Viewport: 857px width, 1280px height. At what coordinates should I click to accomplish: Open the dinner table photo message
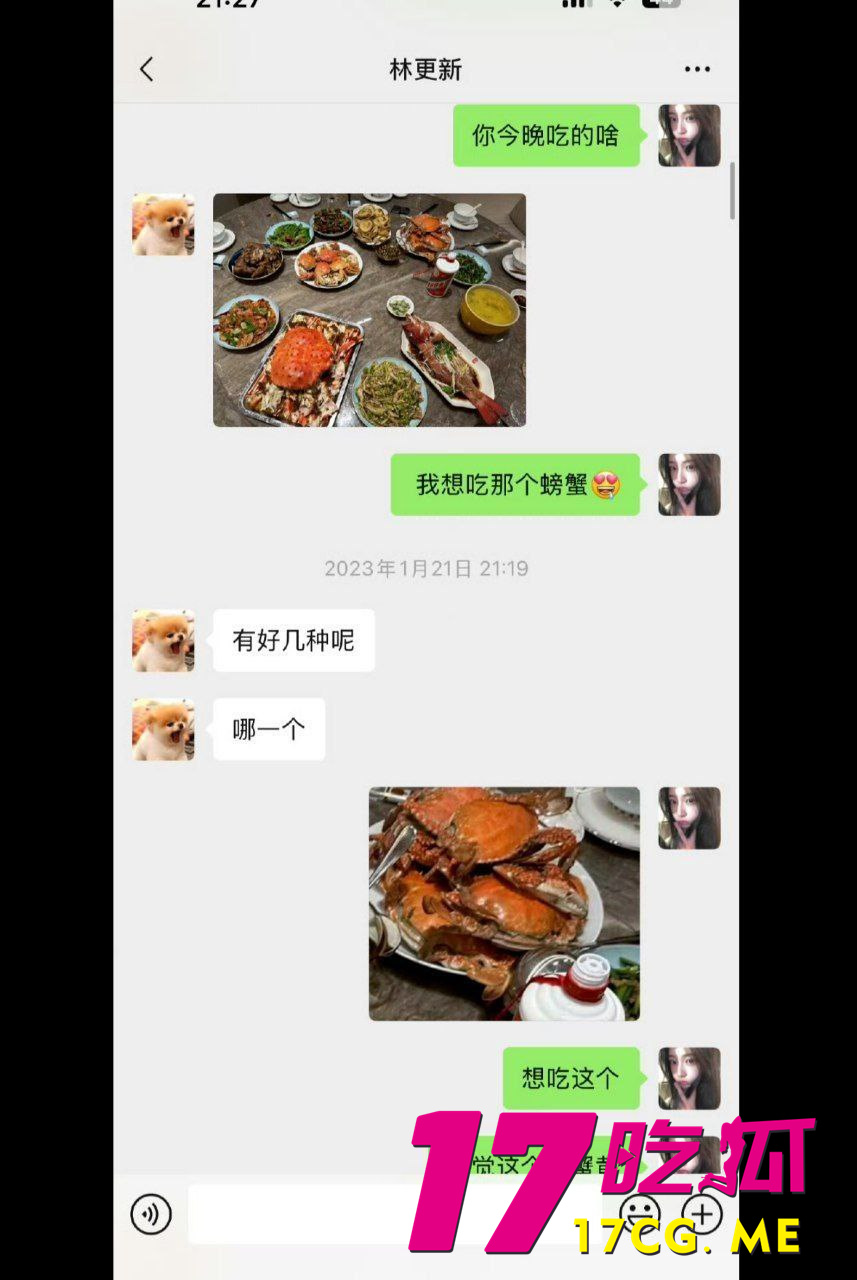[x=369, y=310]
